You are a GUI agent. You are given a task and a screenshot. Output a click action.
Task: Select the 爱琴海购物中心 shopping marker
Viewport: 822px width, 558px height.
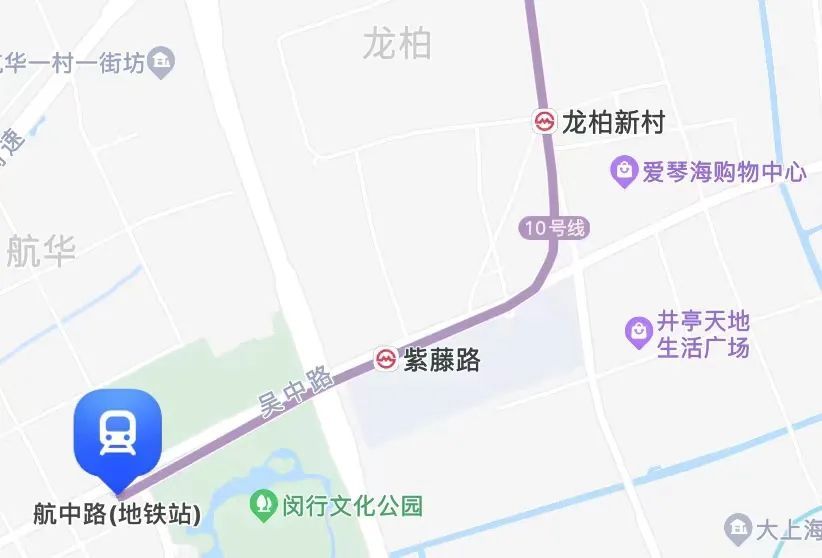(x=624, y=172)
